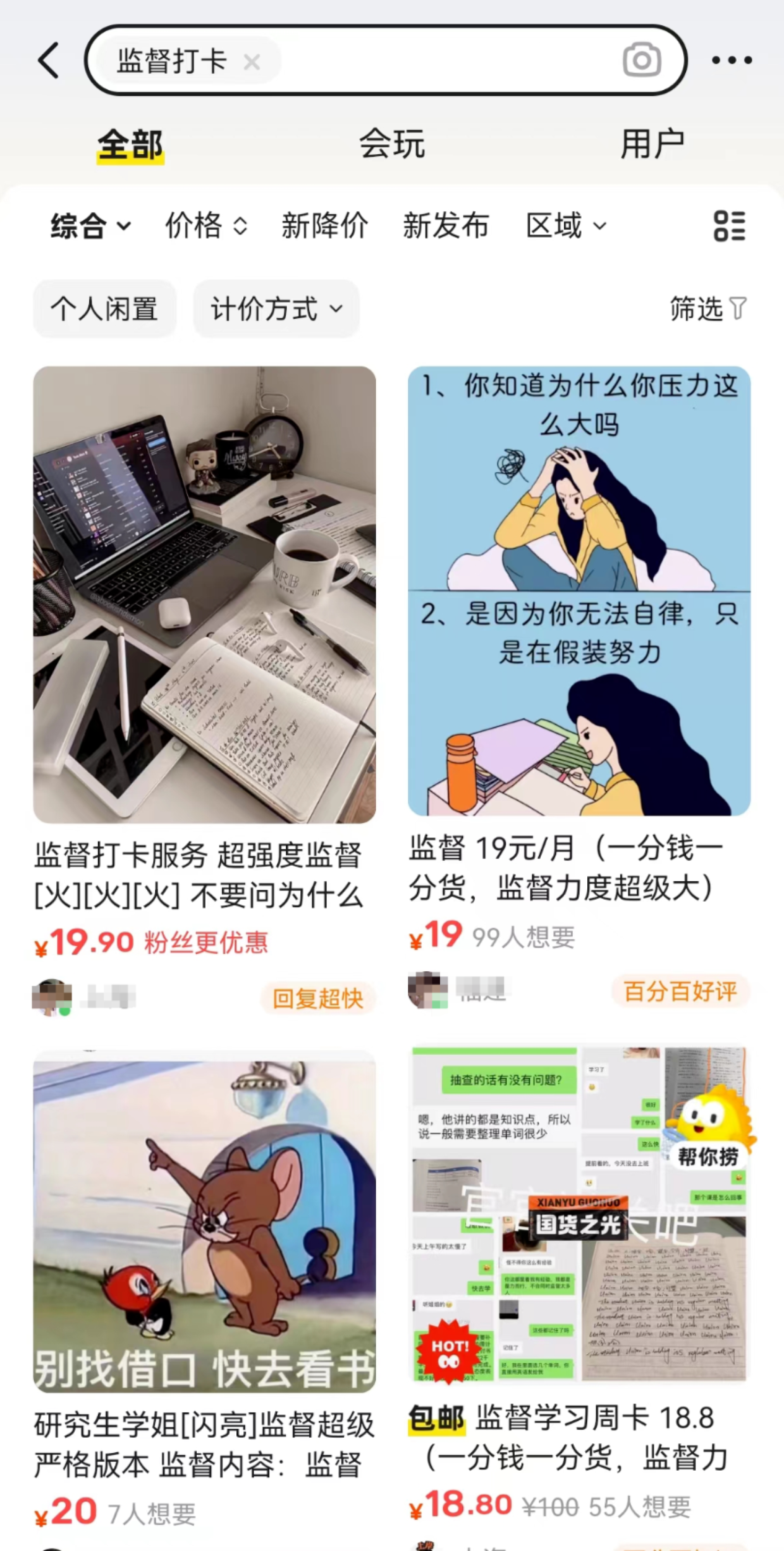This screenshot has height=1551, width=784.
Task: Expand the 计价方式 pricing-method dropdown
Action: [276, 309]
